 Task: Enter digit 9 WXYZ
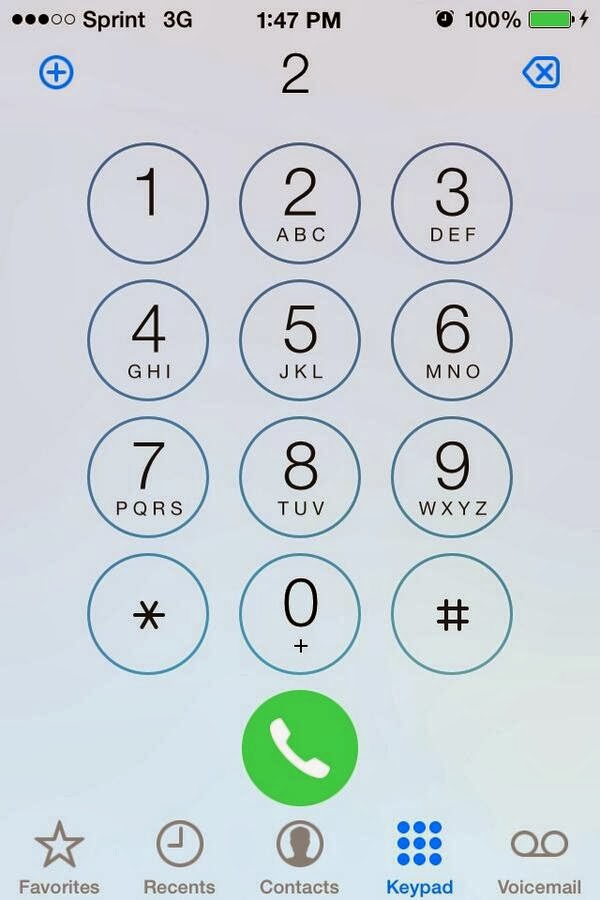(452, 477)
